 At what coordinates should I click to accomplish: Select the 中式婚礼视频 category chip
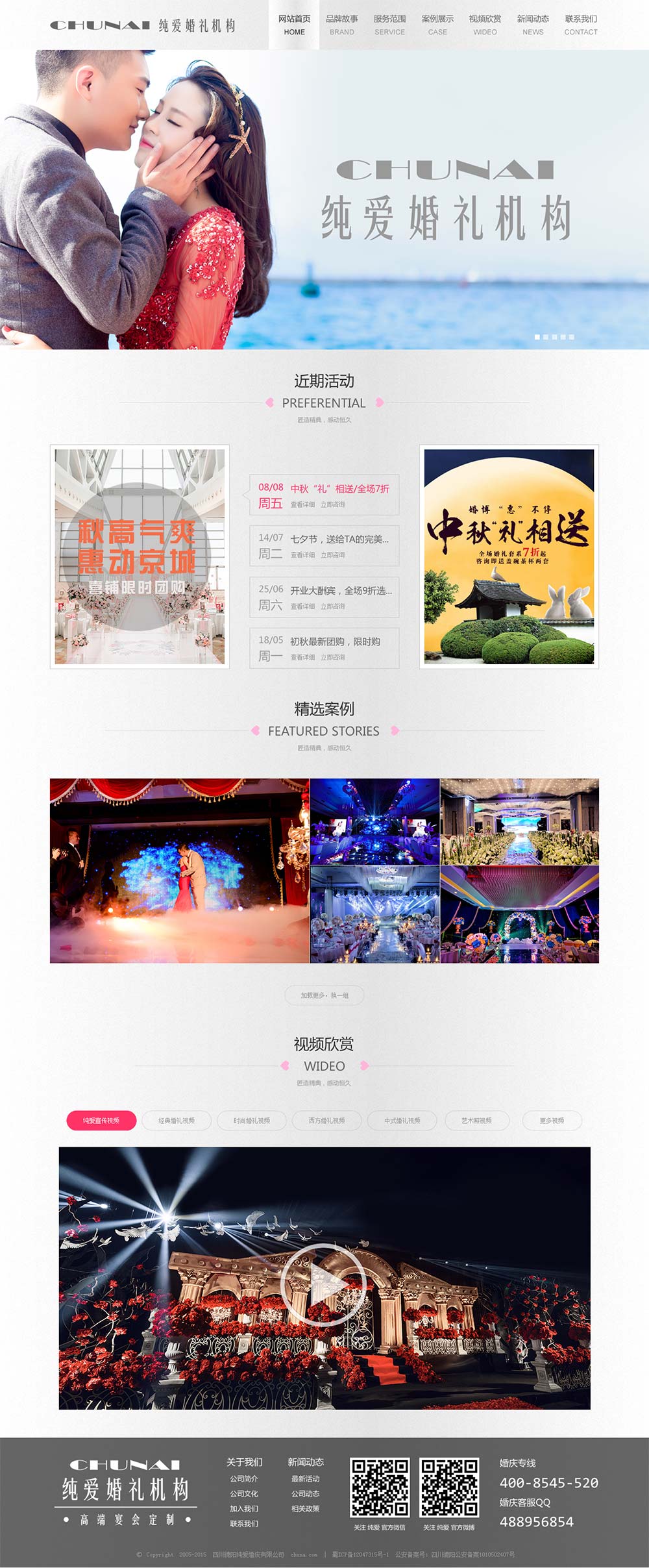point(402,1120)
